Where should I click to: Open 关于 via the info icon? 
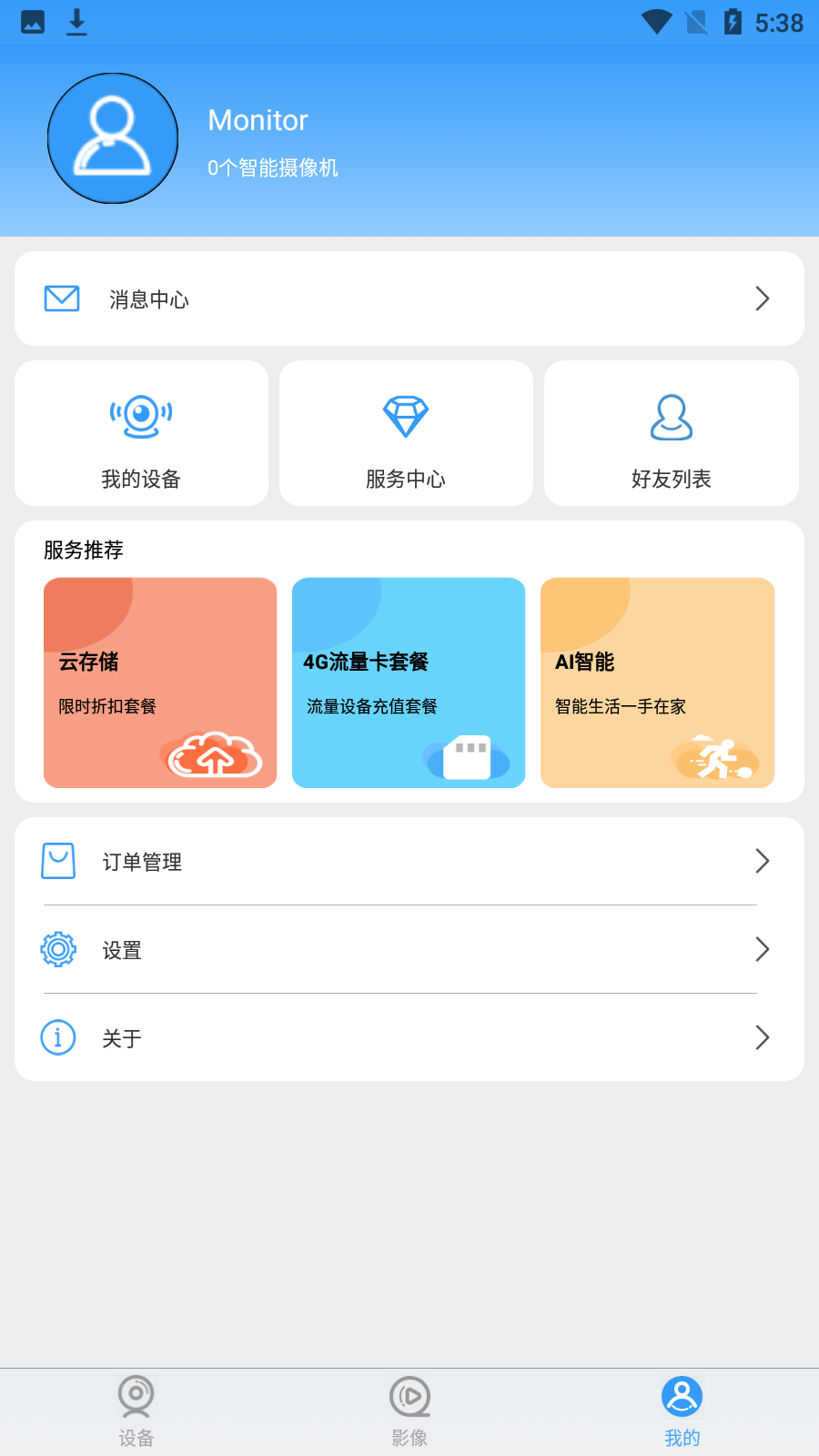(x=57, y=1036)
